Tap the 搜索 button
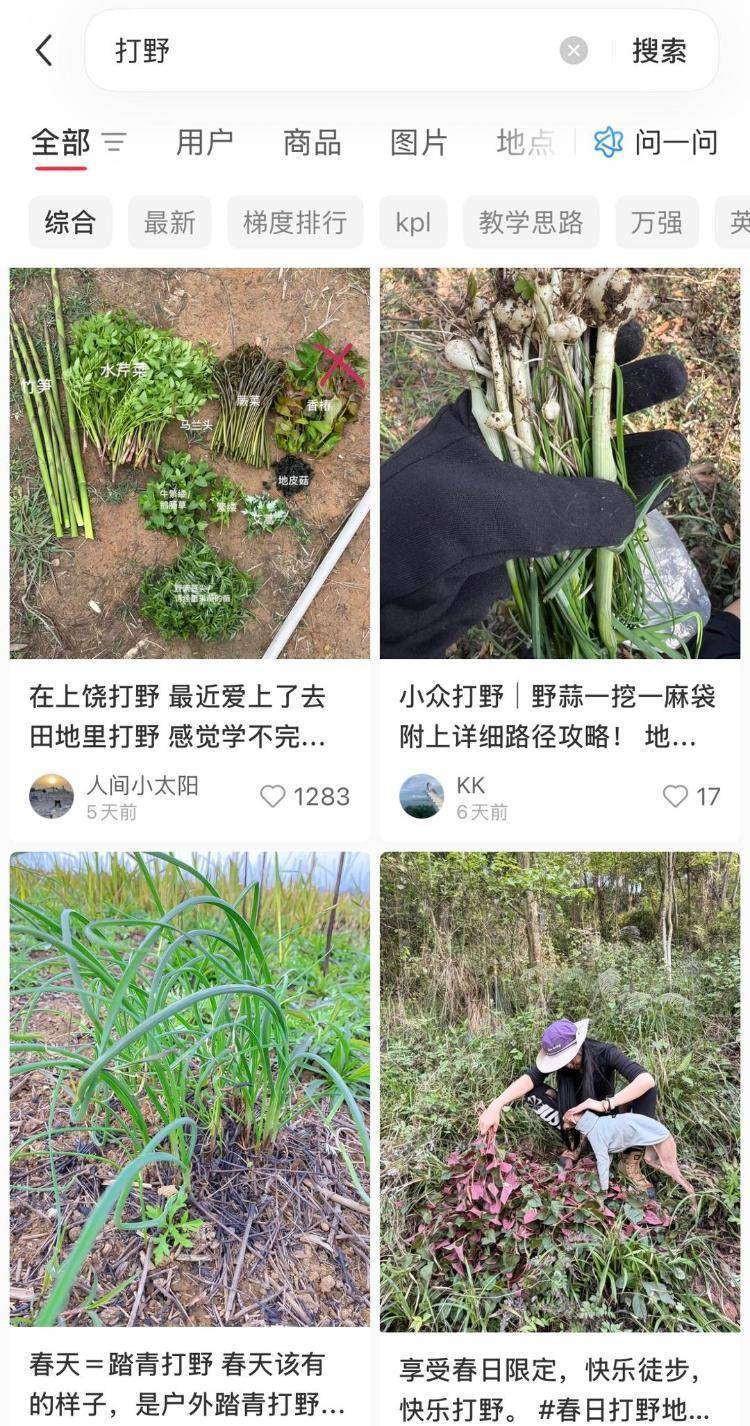Screen dimensions: 750x1426 [659, 51]
